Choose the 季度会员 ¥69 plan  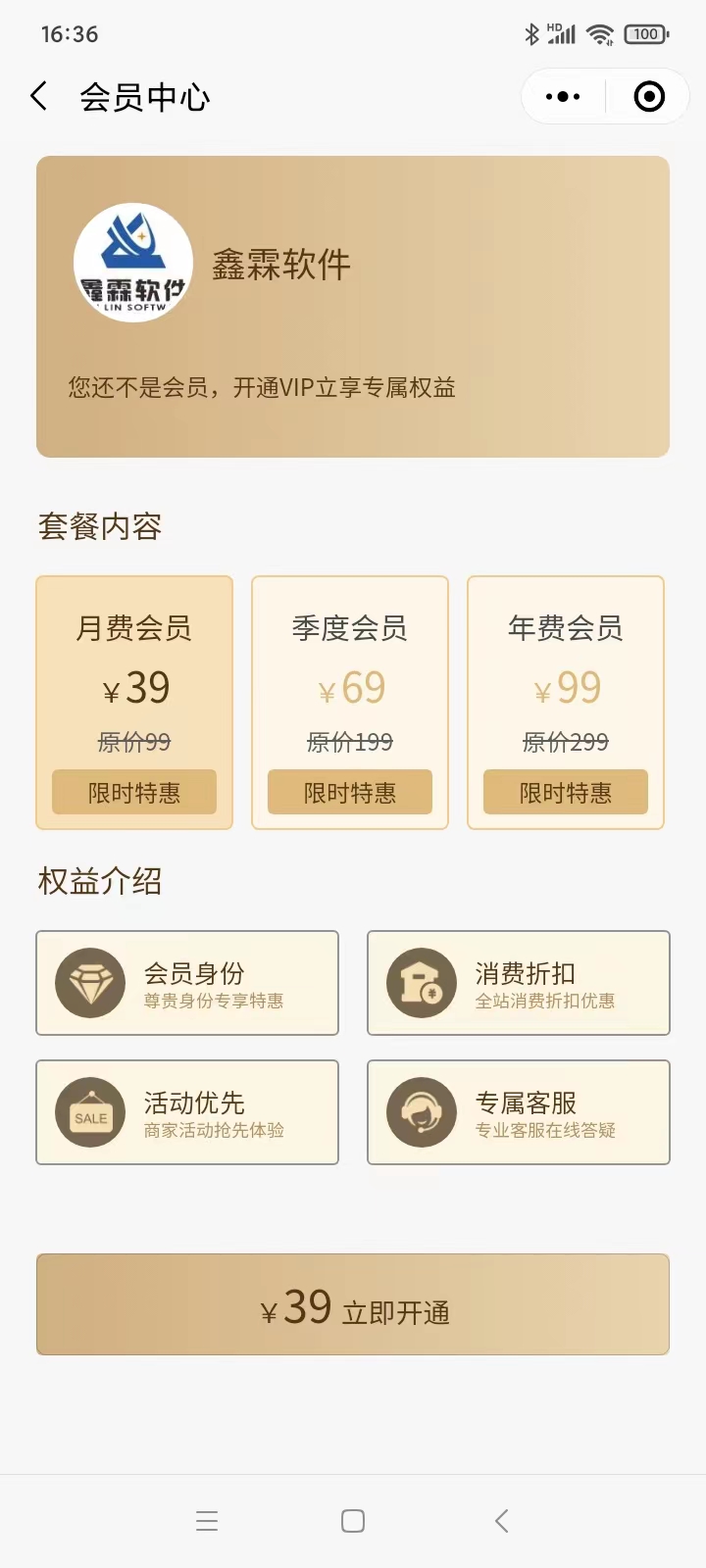[x=350, y=703]
